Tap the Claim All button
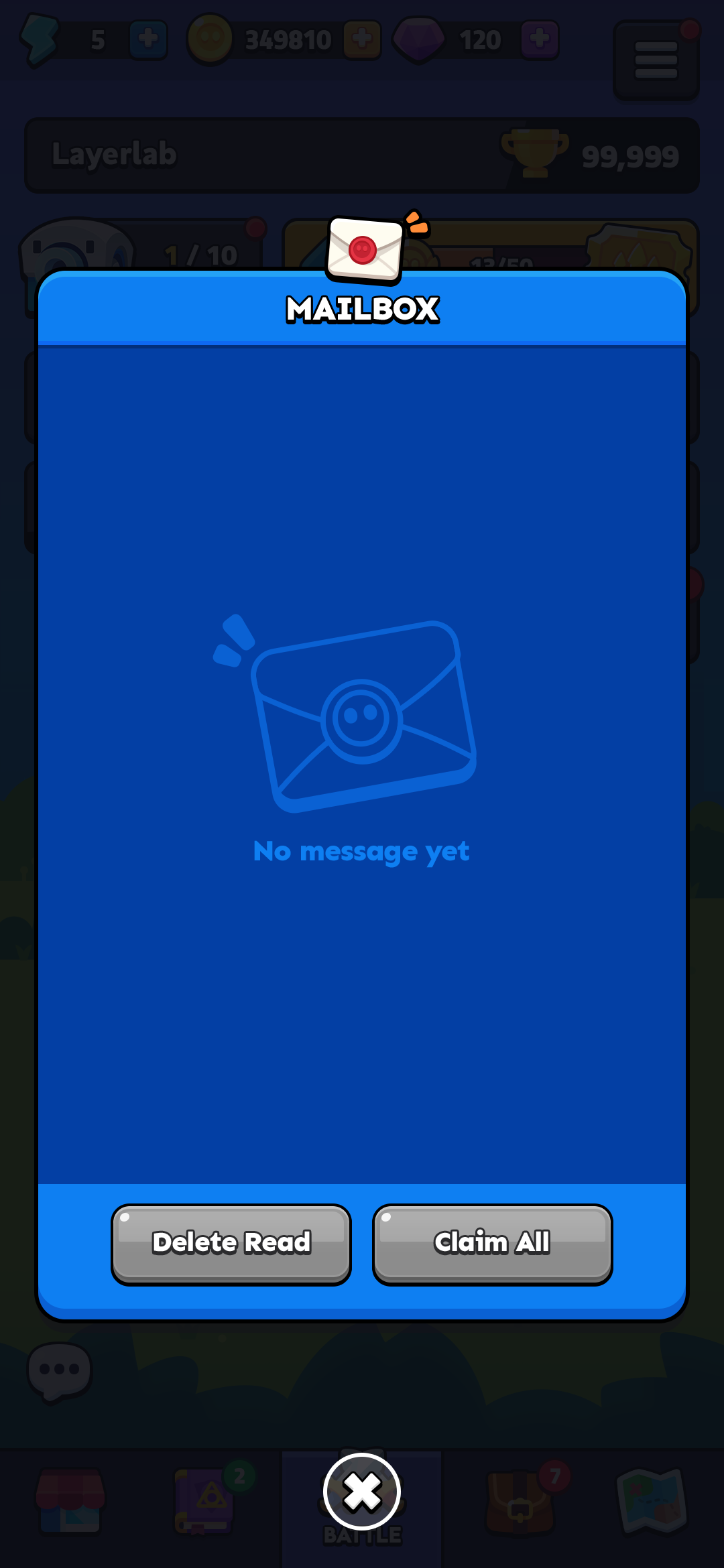The width and height of the screenshot is (724, 1568). click(492, 1243)
